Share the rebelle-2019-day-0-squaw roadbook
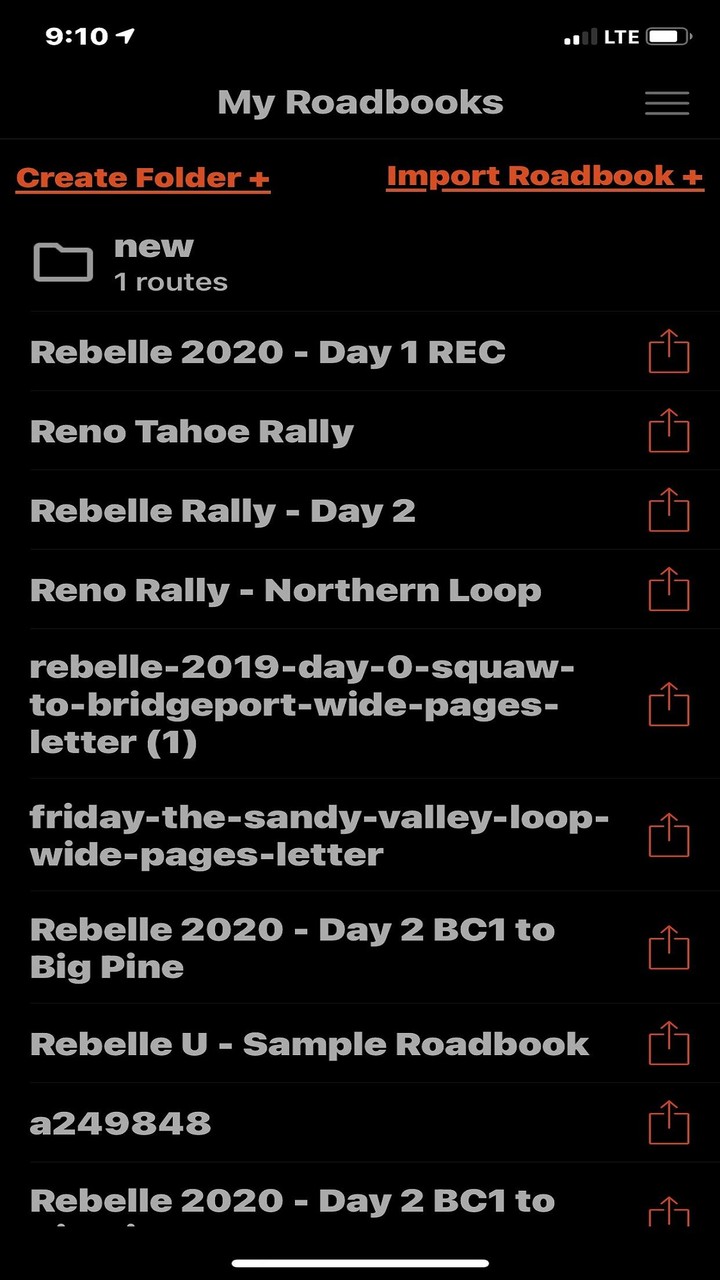720x1280 pixels. (x=668, y=703)
